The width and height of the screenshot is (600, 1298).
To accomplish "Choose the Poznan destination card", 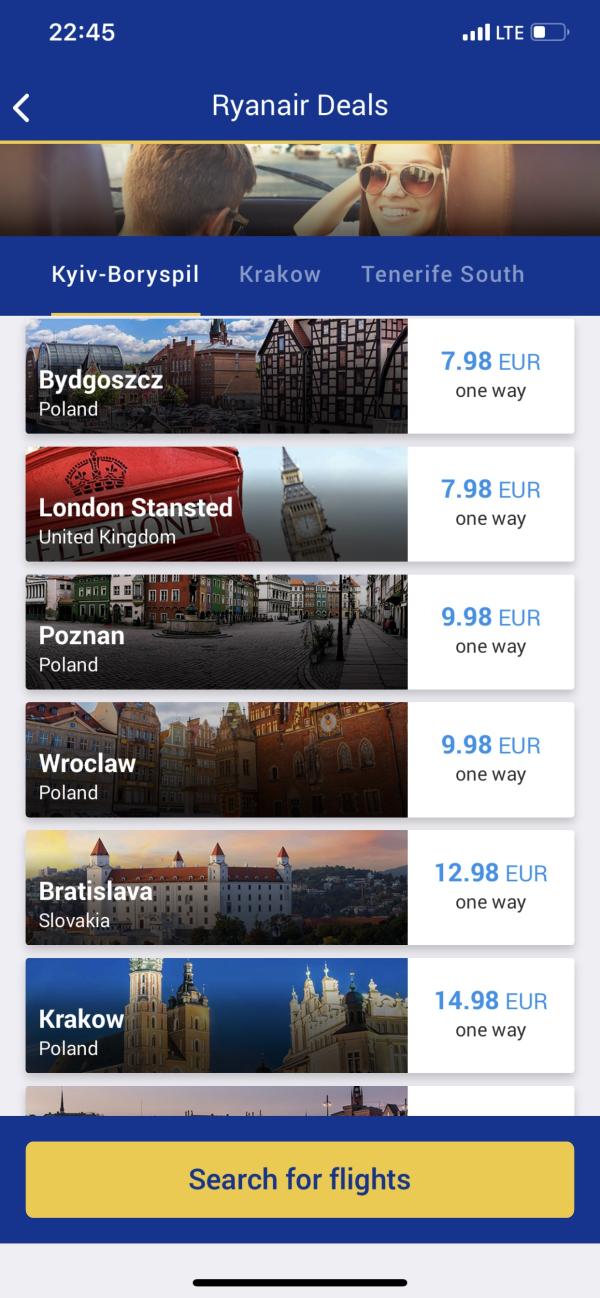I will pos(300,632).
